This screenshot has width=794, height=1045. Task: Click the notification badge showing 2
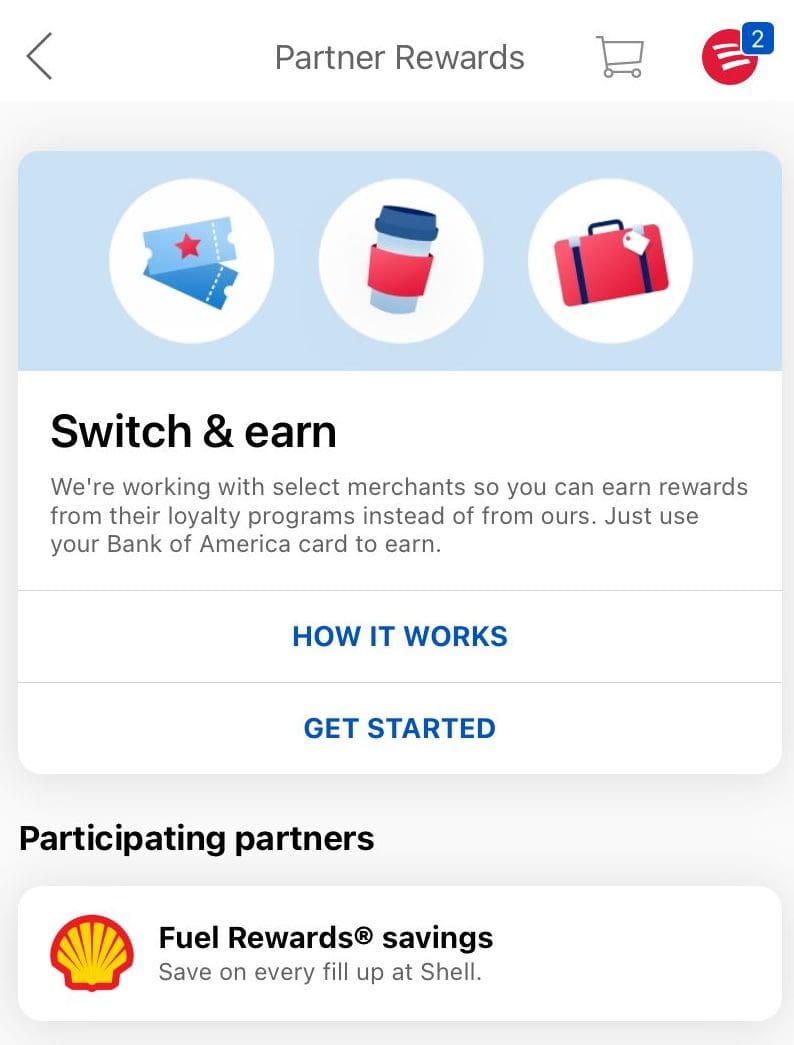click(759, 39)
